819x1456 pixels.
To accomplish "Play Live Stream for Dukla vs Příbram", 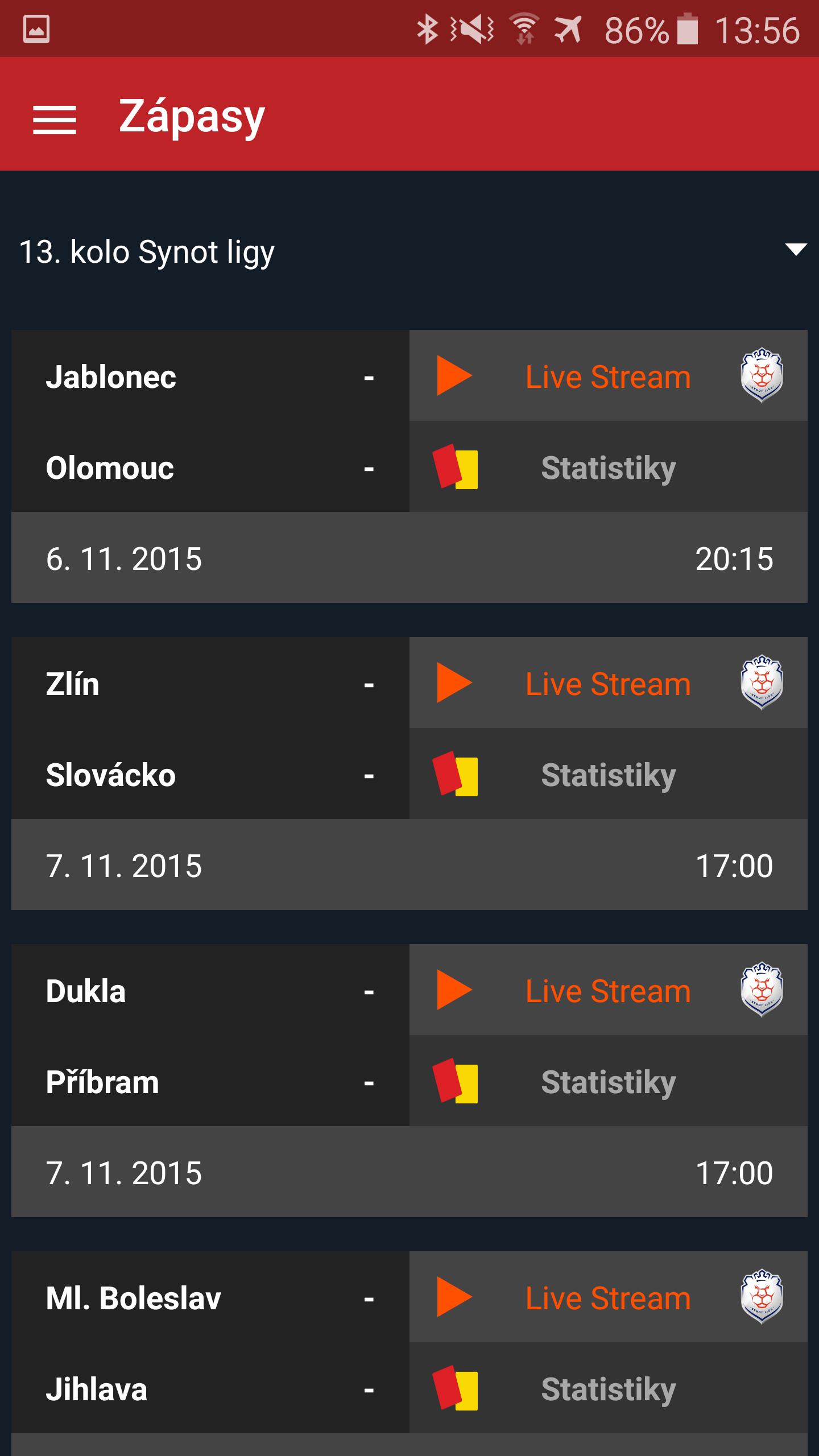I will (x=607, y=990).
